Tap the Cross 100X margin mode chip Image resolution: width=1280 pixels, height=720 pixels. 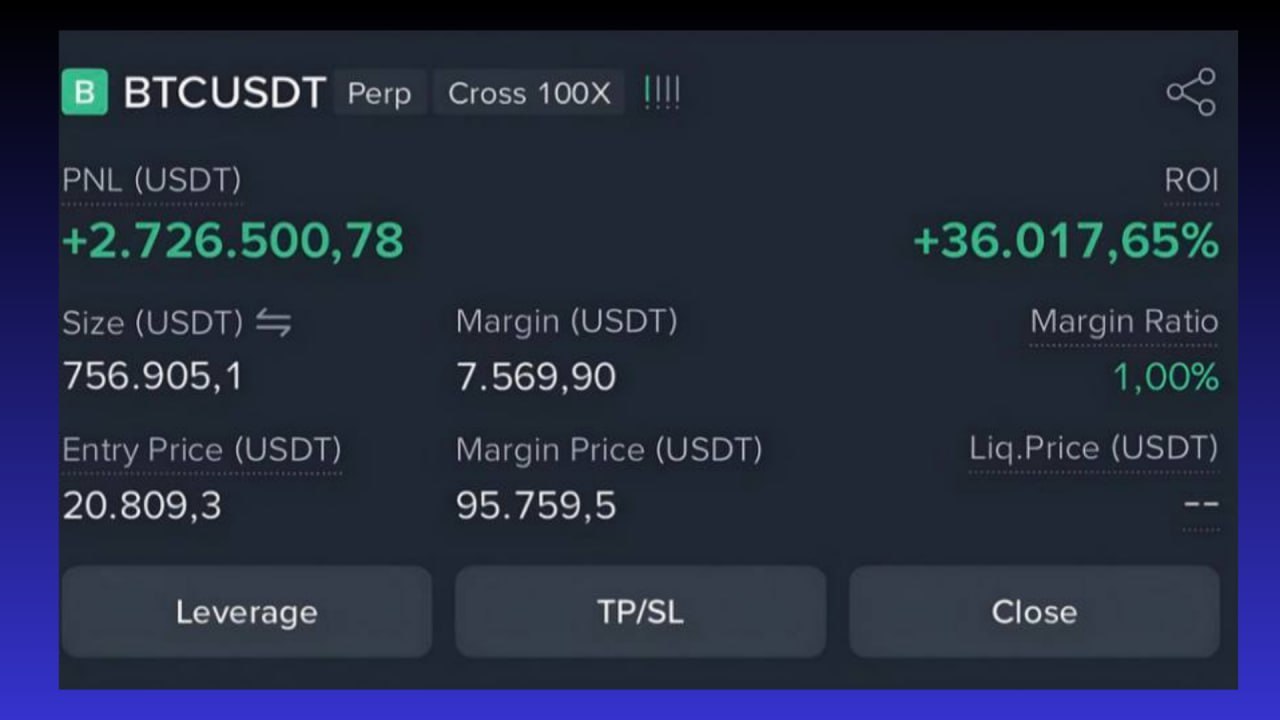[x=529, y=93]
